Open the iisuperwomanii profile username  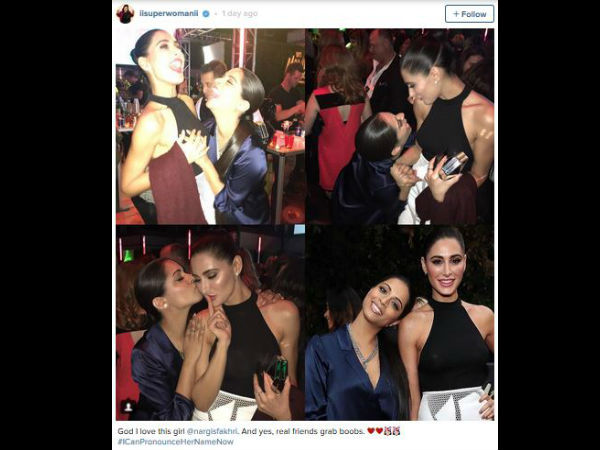click(x=166, y=14)
